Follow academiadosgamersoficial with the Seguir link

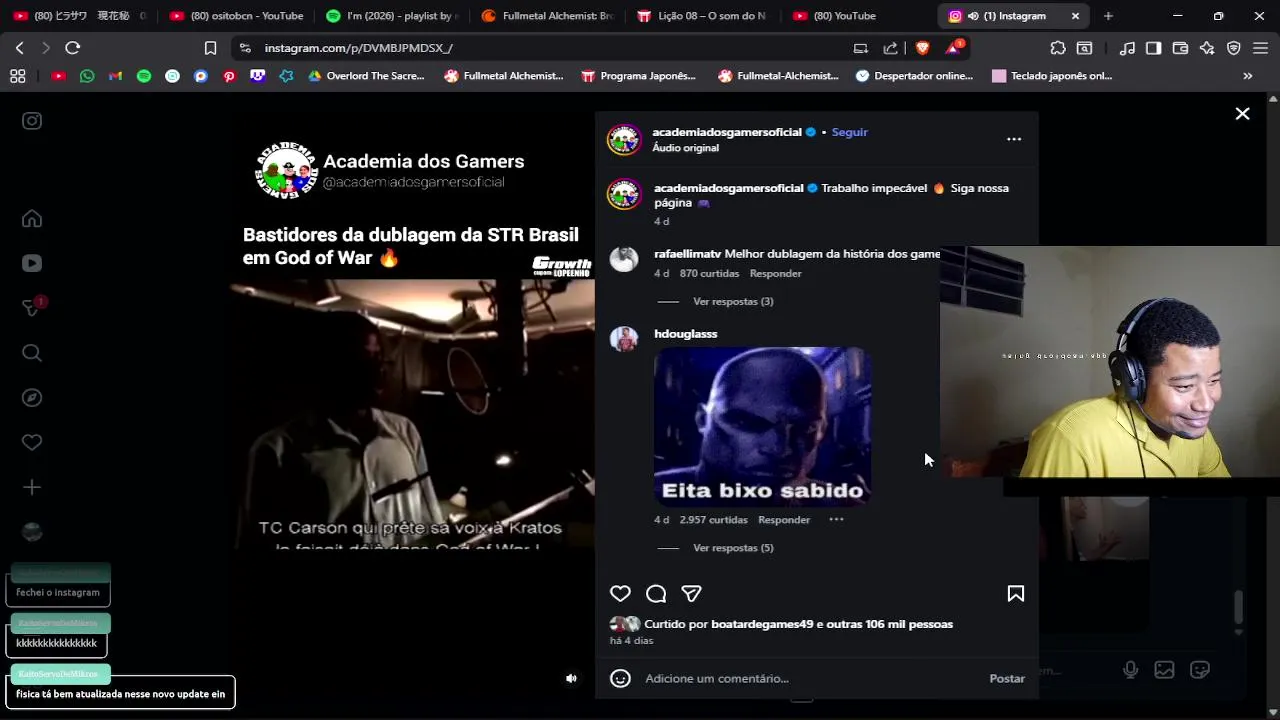[849, 132]
